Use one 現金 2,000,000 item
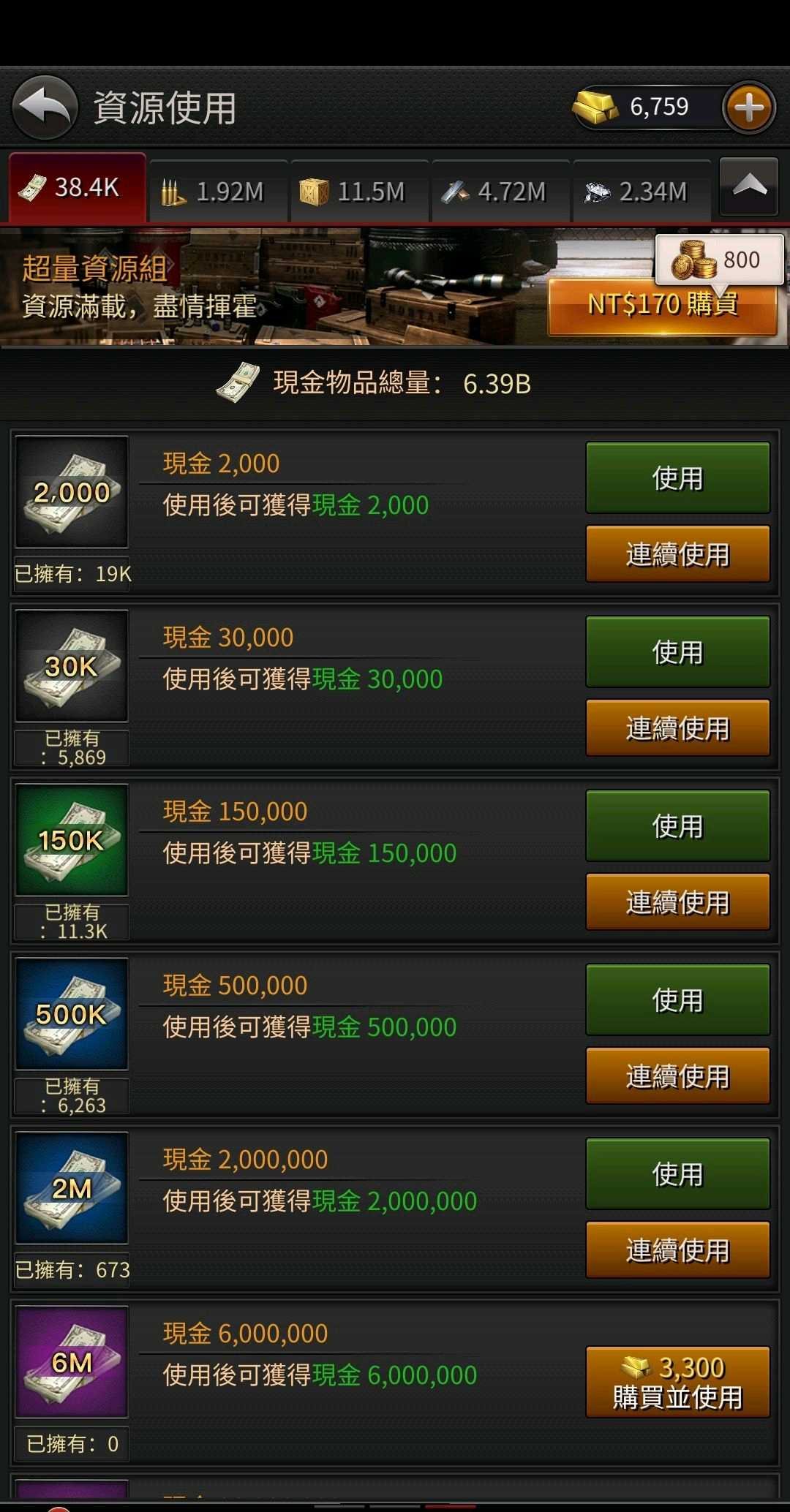Viewport: 790px width, 1512px height. pos(677,1174)
